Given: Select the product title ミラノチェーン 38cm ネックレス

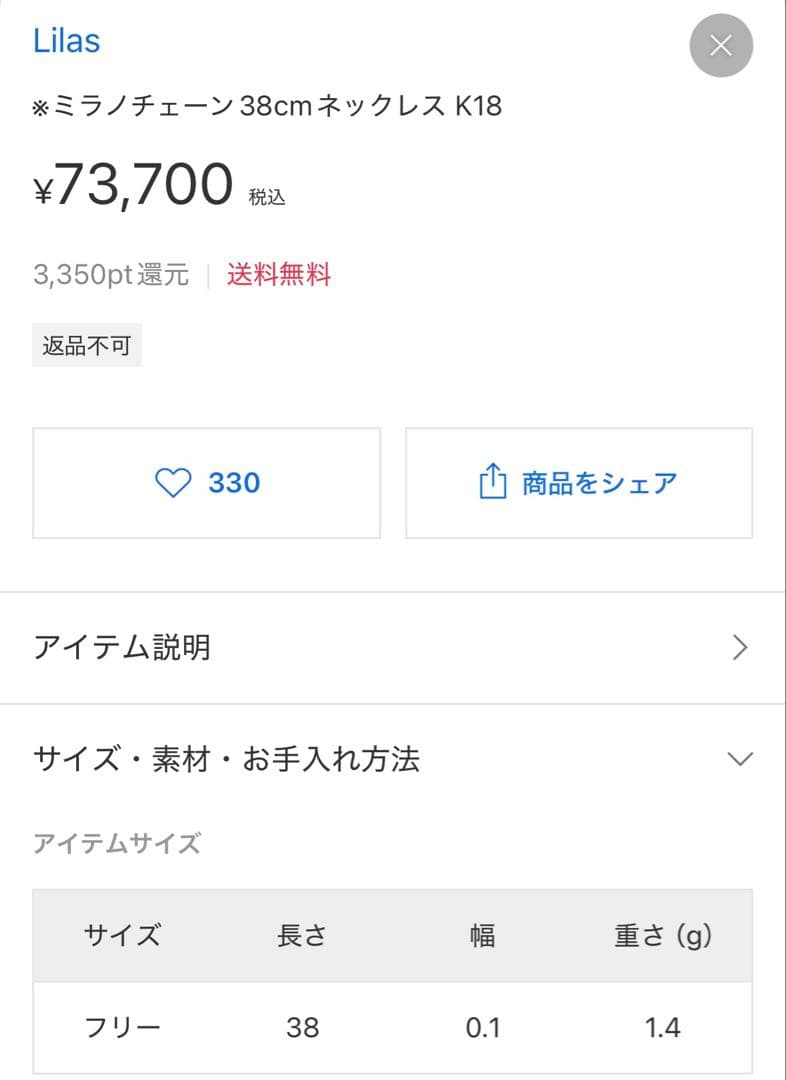Looking at the screenshot, I should (266, 105).
